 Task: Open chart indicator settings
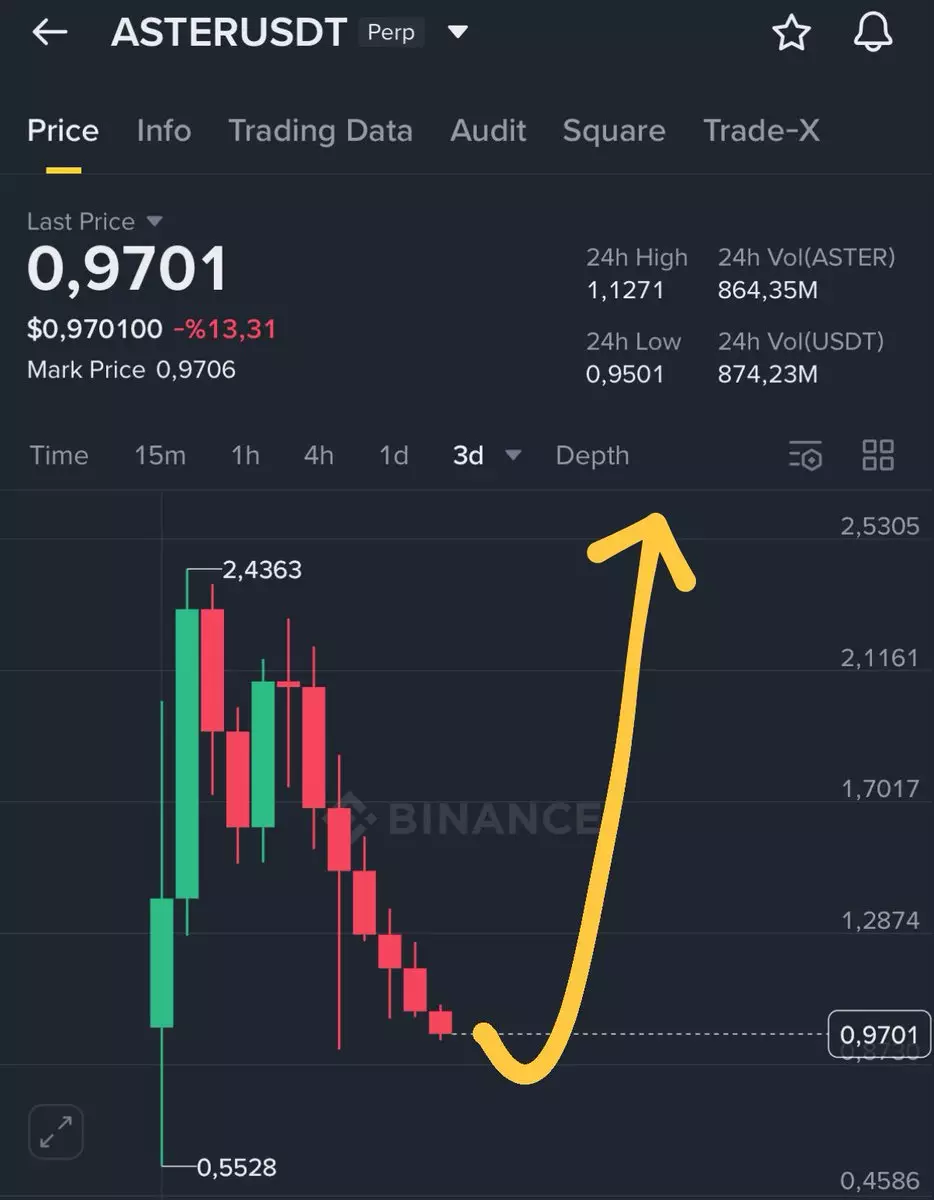pyautogui.click(x=805, y=456)
